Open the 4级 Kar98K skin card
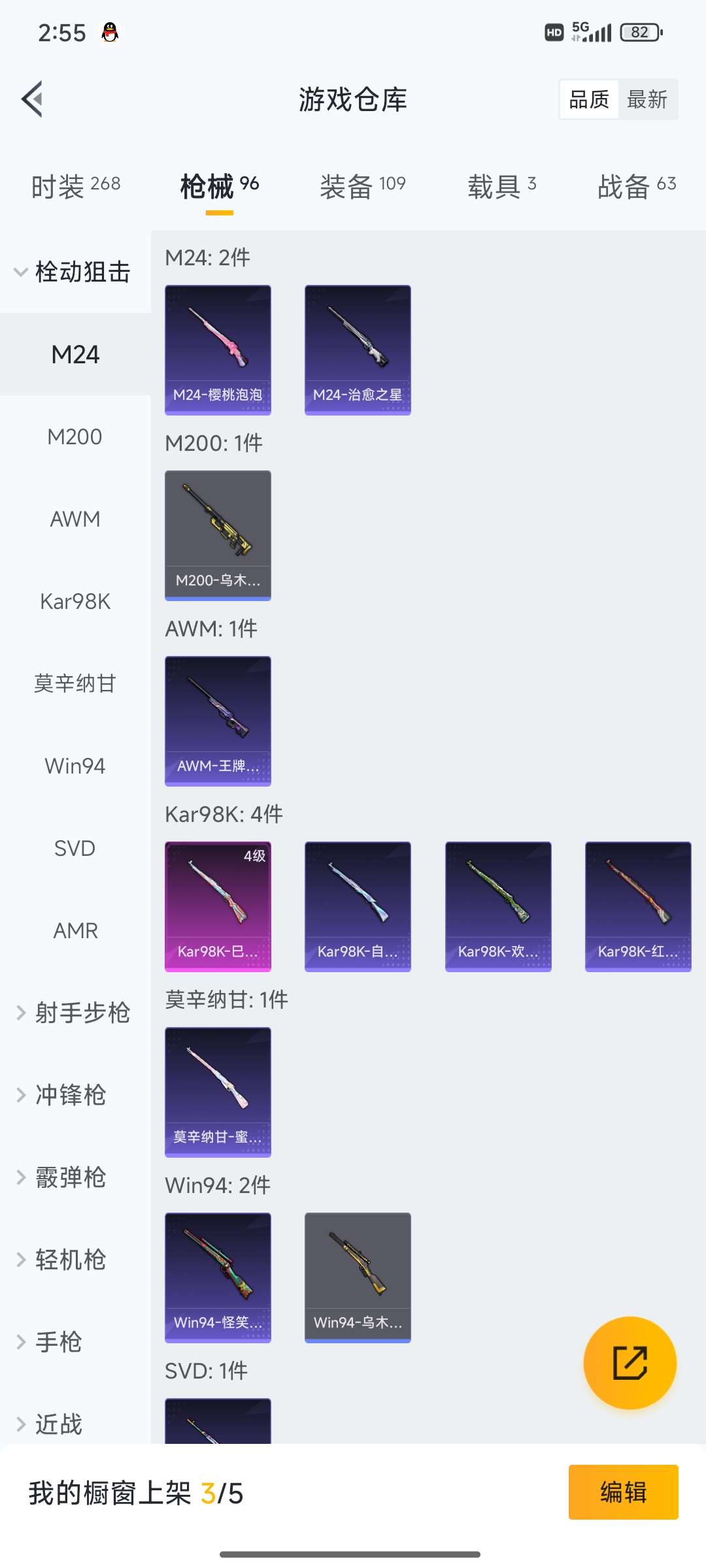 tap(218, 906)
